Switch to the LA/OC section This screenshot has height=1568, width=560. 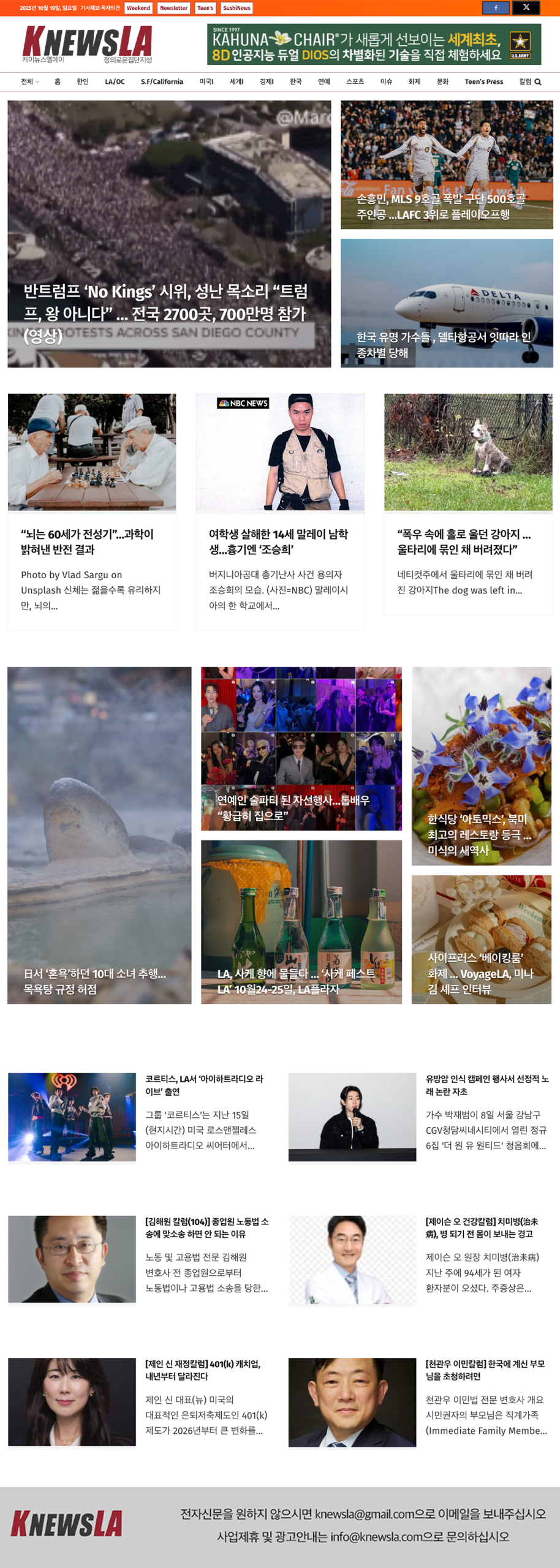click(x=115, y=82)
